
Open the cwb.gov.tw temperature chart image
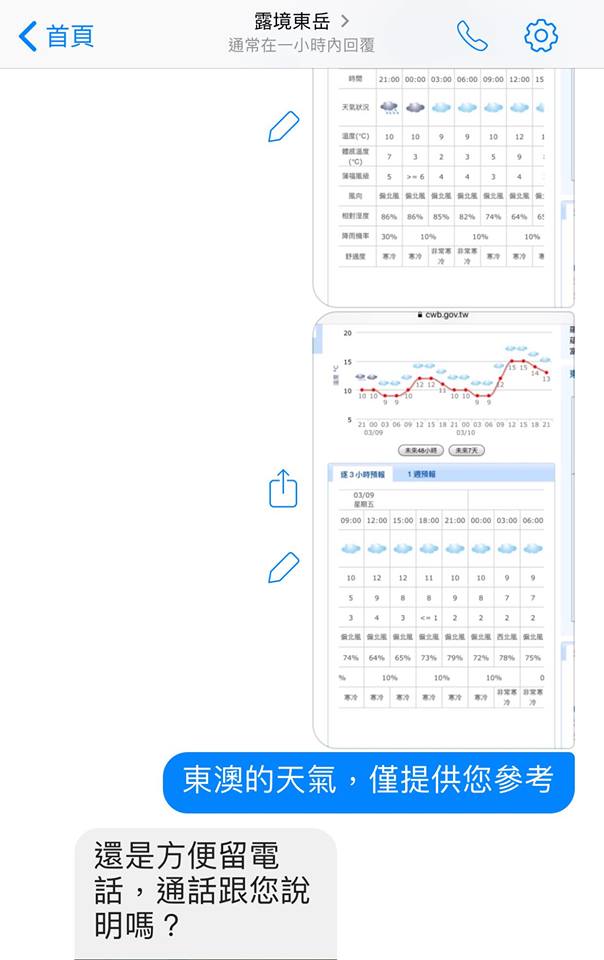pyautogui.click(x=444, y=530)
